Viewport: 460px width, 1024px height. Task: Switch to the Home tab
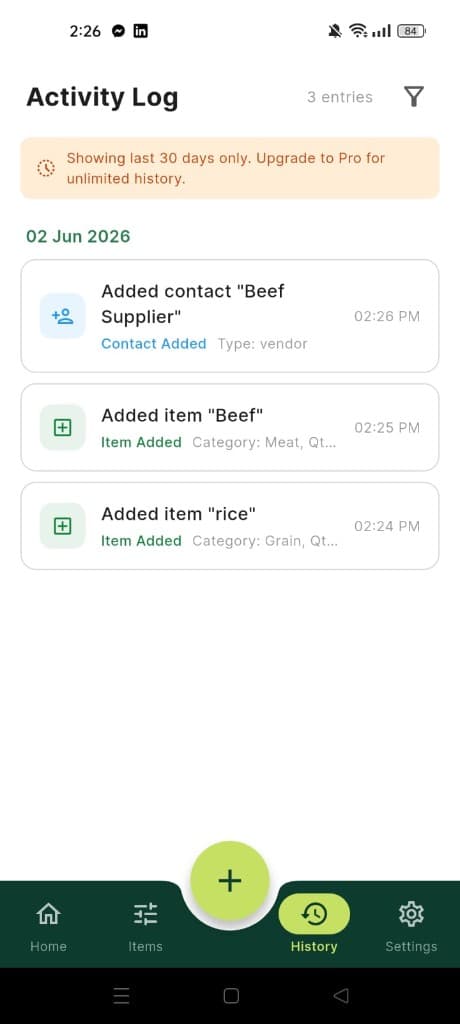tap(48, 926)
